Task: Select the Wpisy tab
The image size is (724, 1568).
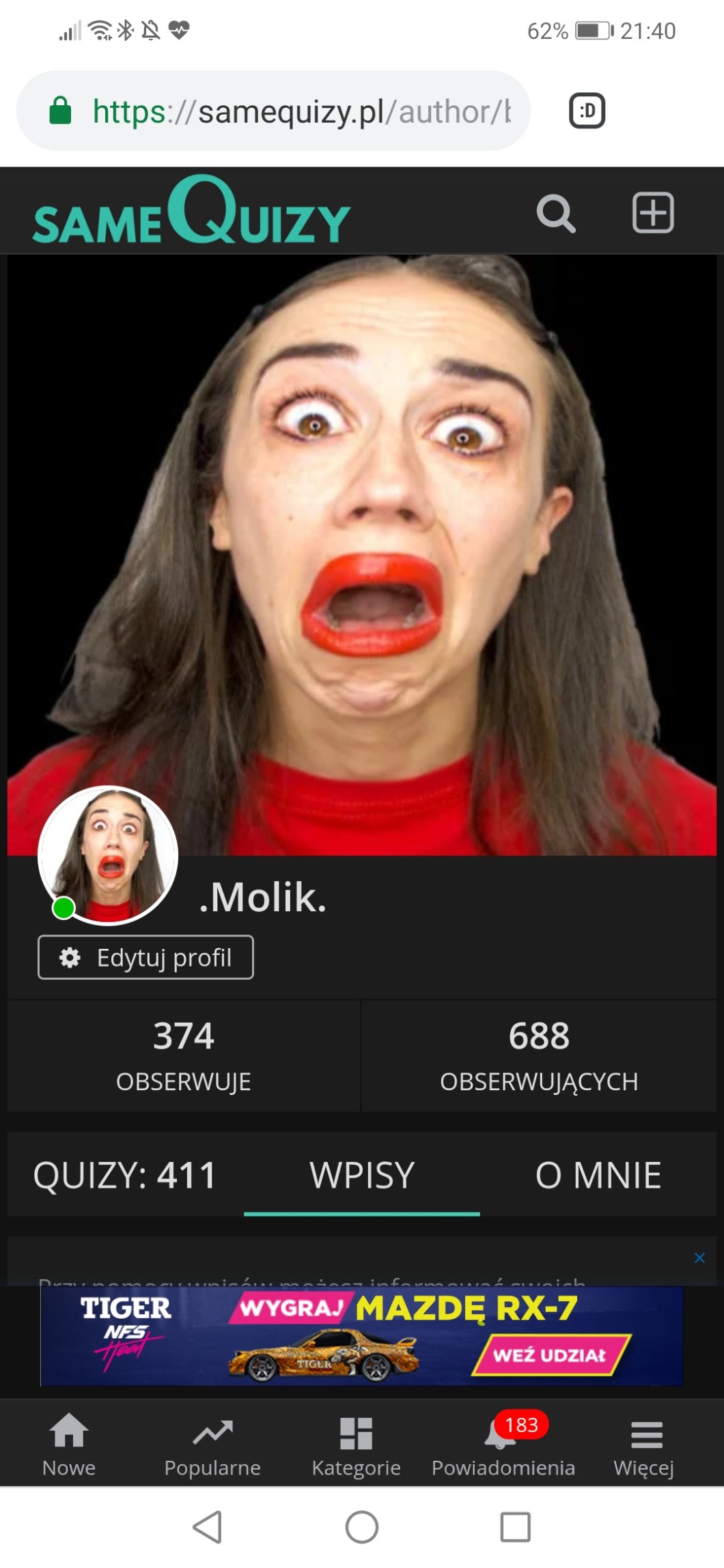Action: tap(362, 1175)
